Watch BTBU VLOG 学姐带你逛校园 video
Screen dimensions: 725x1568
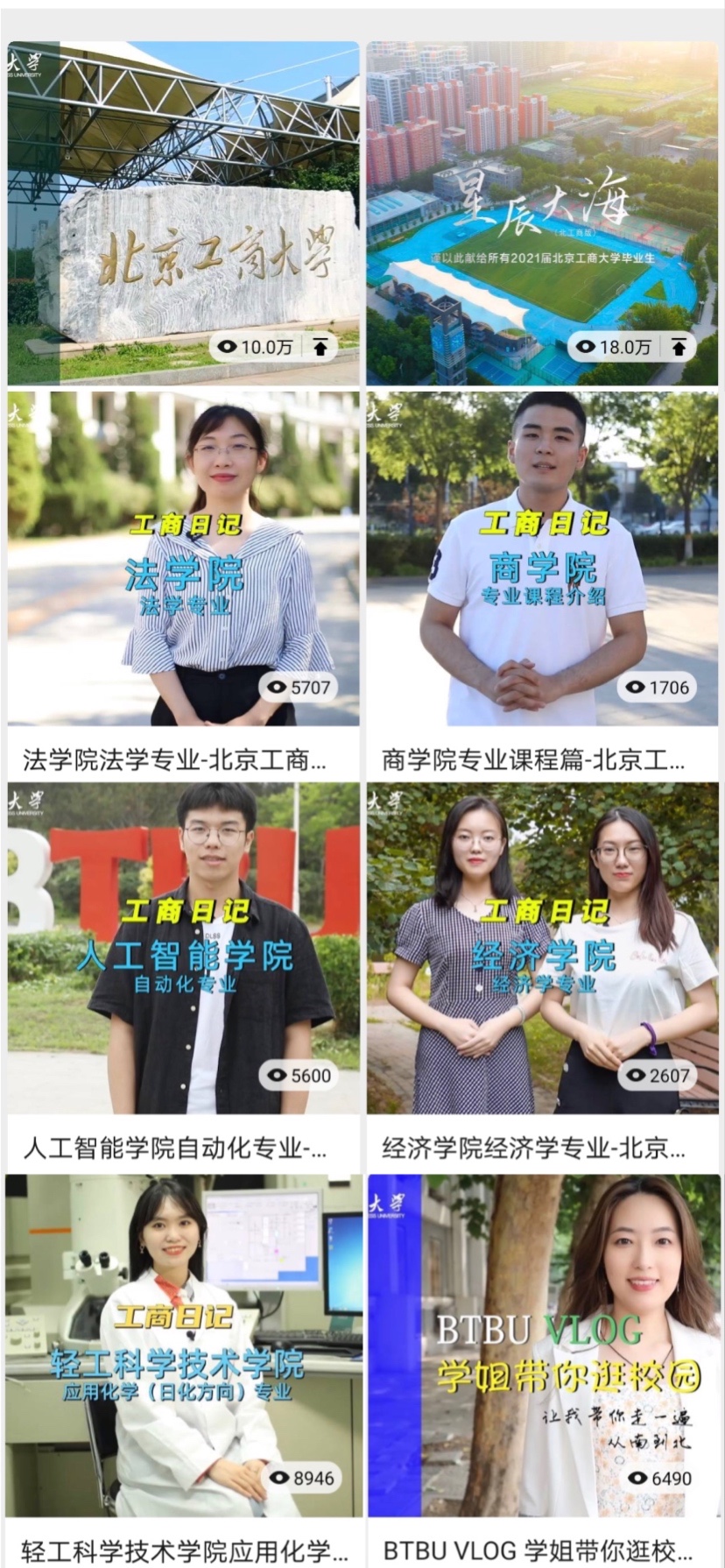542,1346
